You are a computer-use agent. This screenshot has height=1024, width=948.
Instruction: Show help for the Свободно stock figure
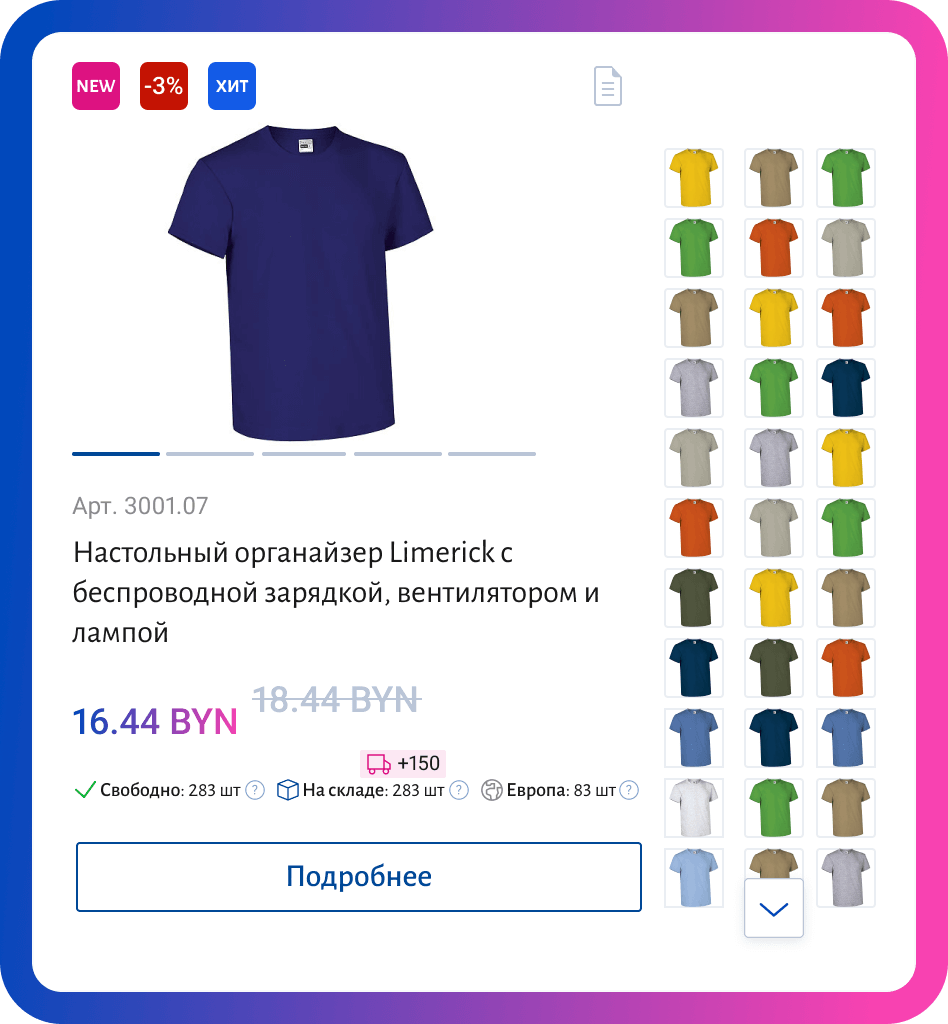255,790
